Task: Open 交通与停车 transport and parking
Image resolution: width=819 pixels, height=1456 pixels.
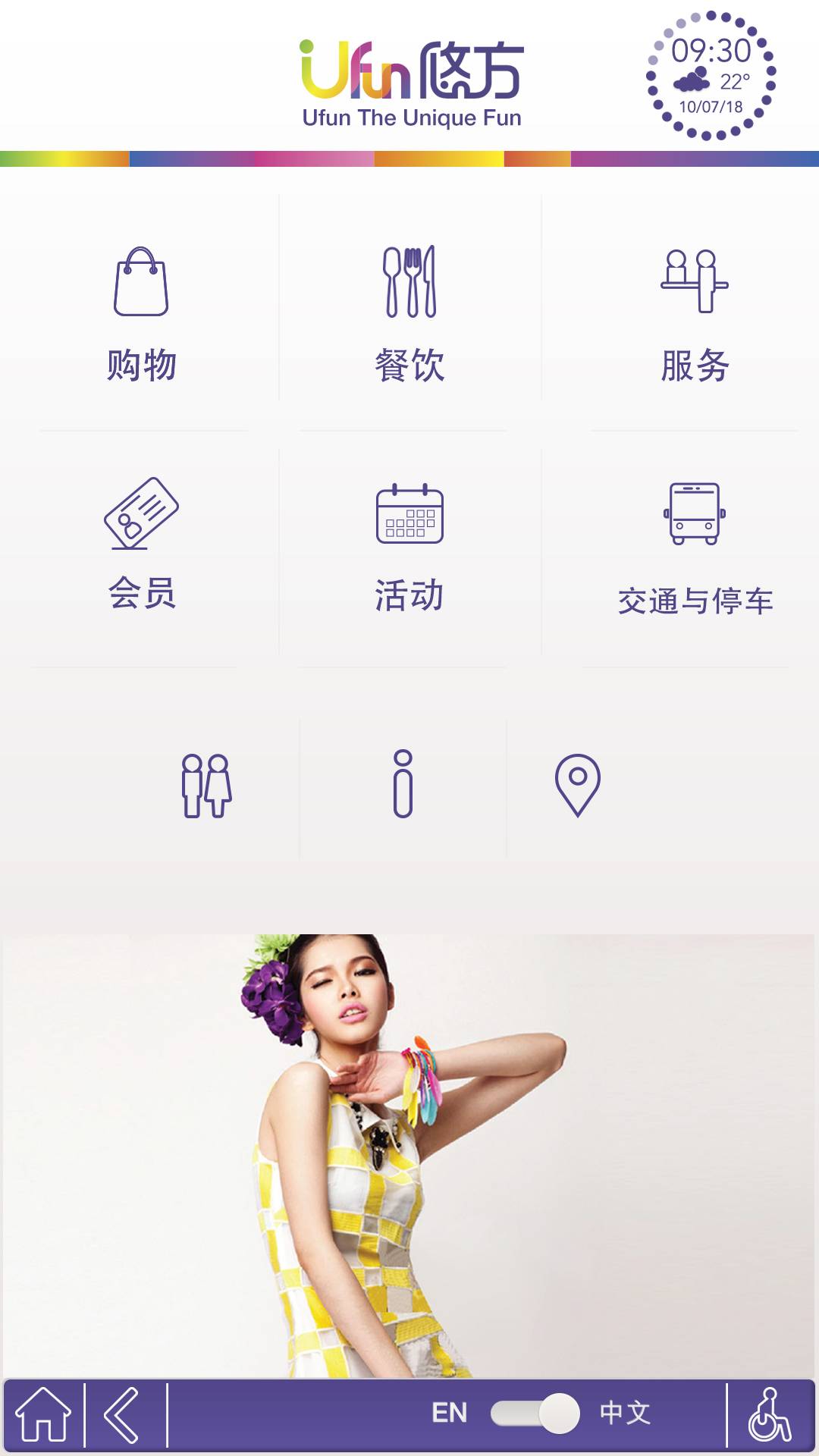Action: coord(695,548)
